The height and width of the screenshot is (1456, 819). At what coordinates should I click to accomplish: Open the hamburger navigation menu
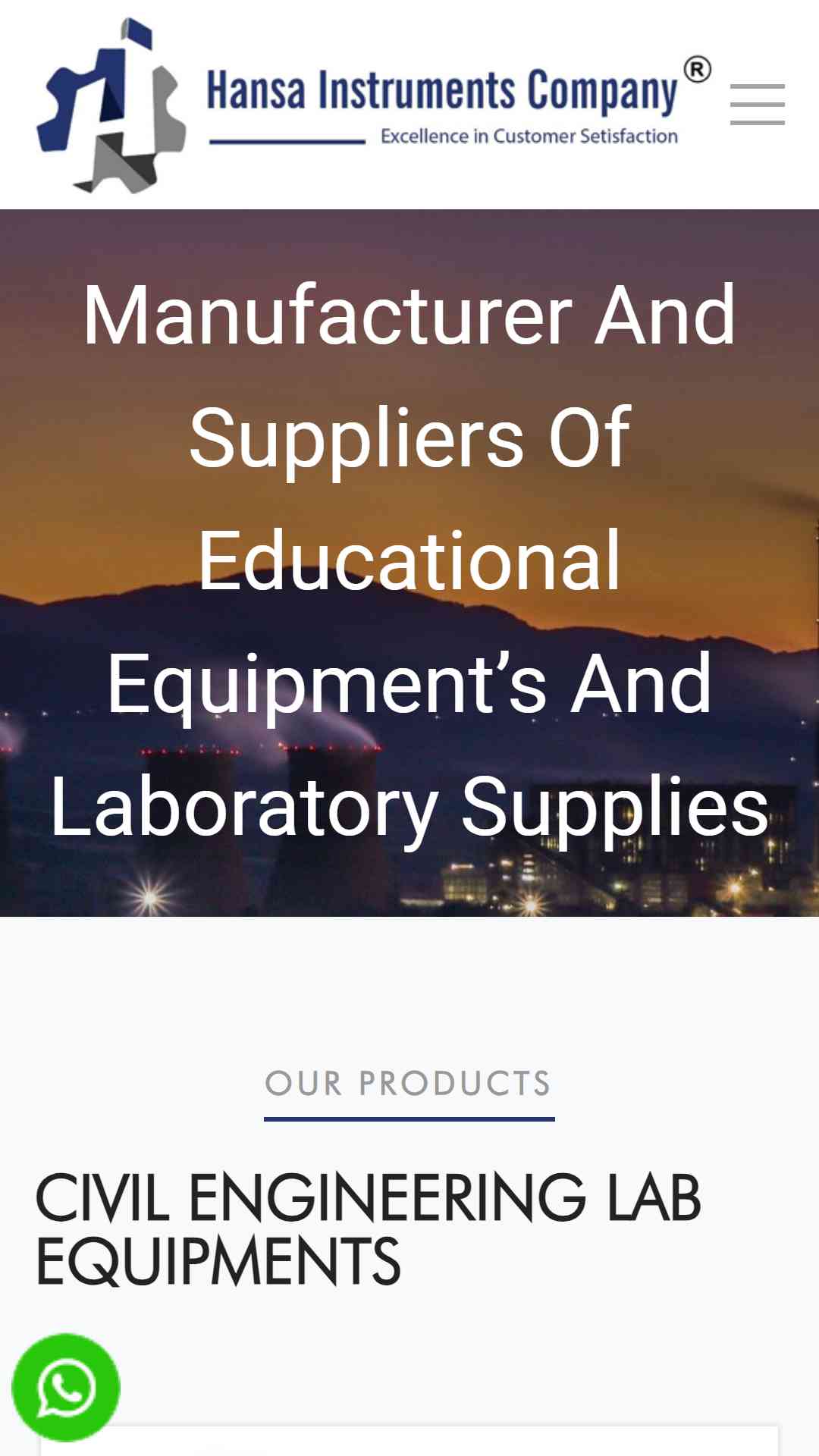pos(757,104)
